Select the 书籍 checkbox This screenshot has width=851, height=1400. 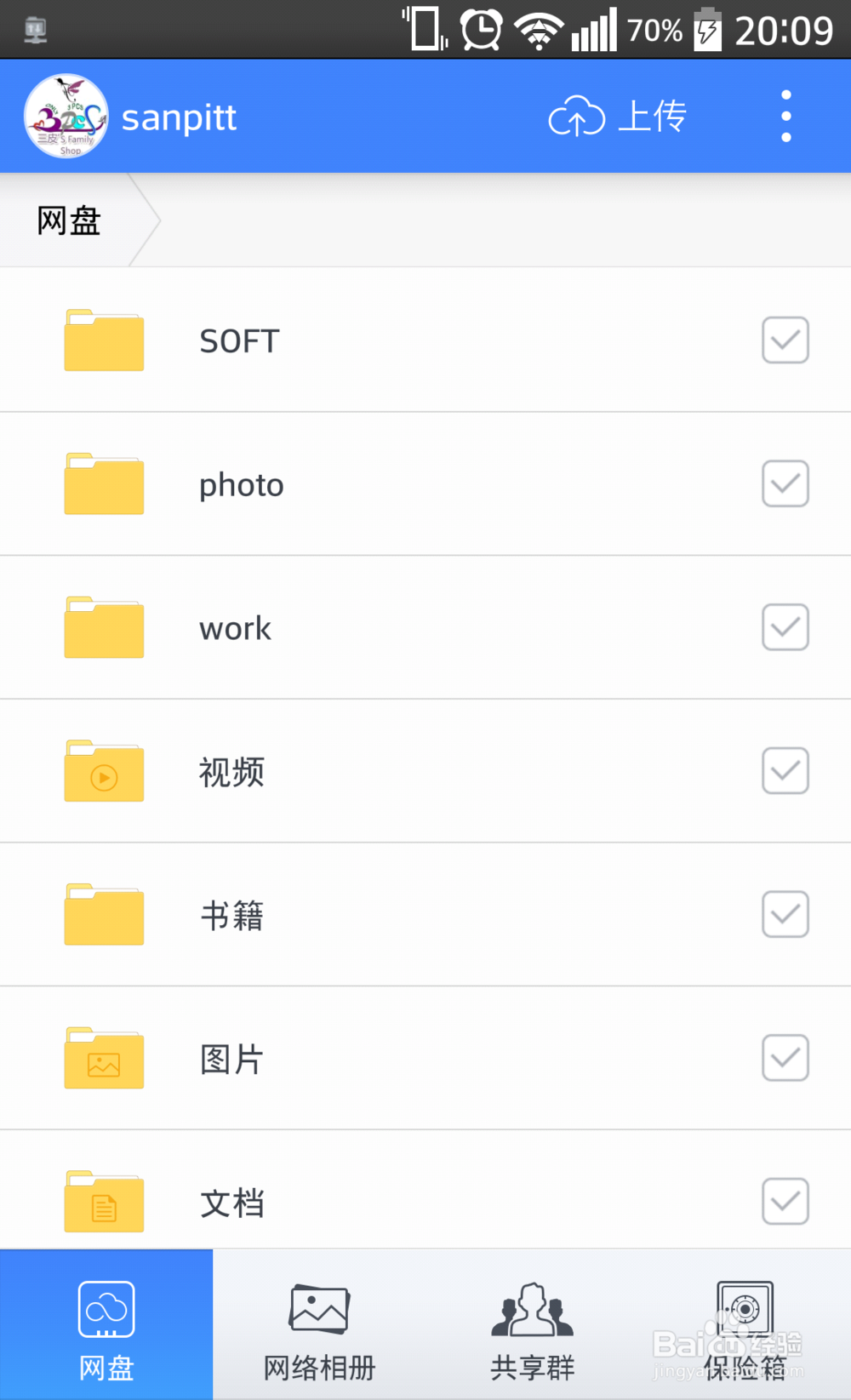(785, 916)
